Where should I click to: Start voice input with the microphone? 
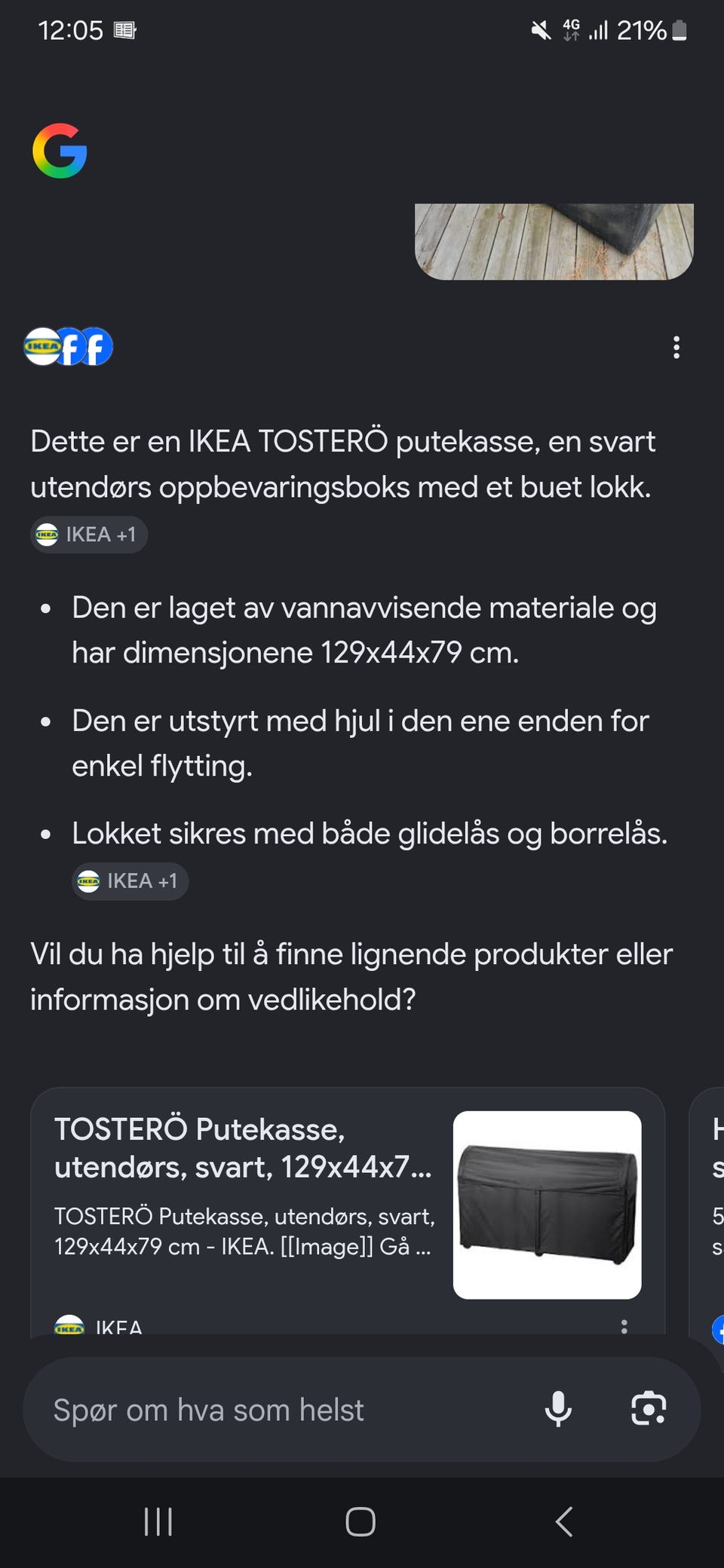click(558, 1409)
